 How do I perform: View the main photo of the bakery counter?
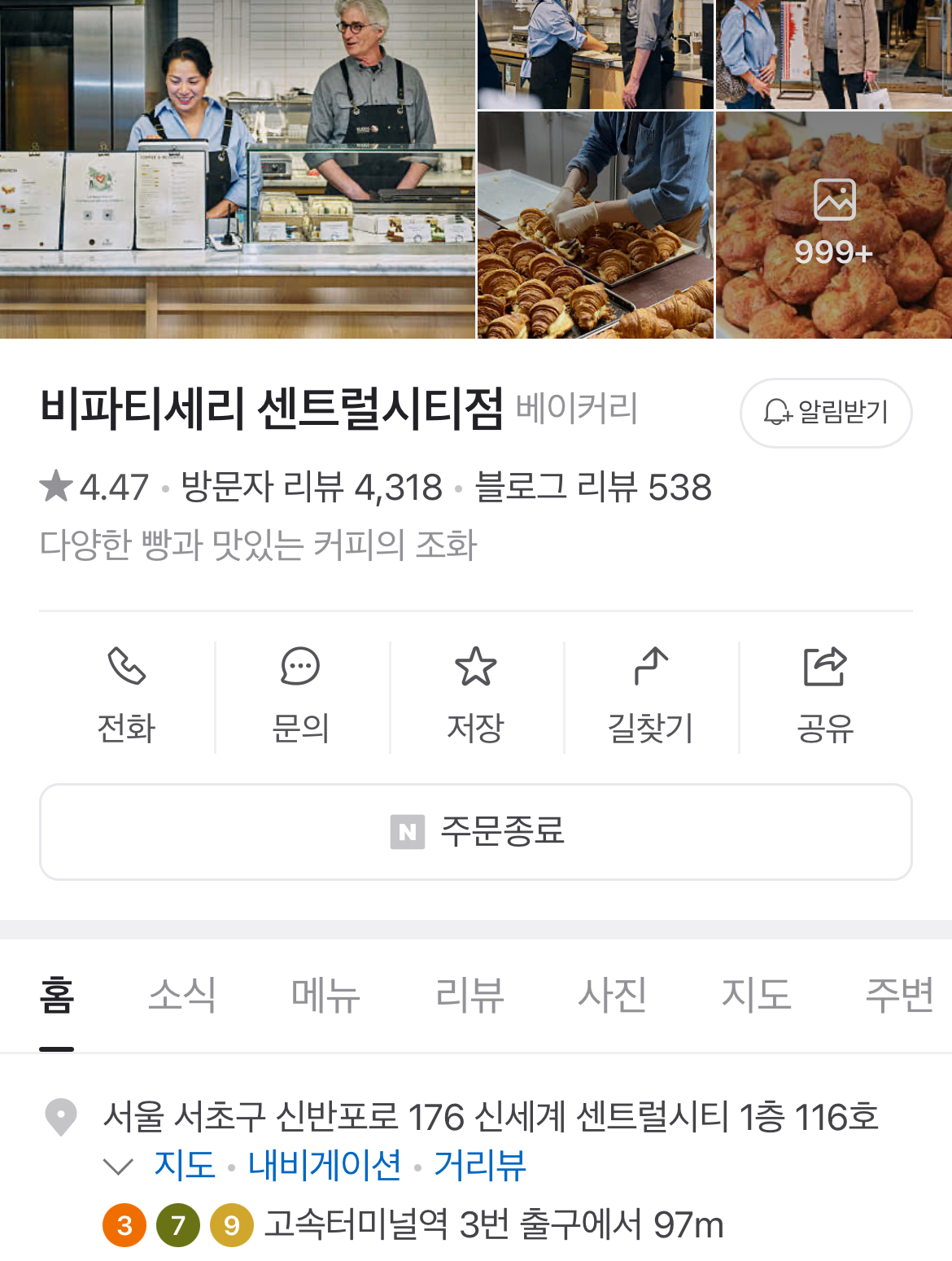tap(237, 169)
